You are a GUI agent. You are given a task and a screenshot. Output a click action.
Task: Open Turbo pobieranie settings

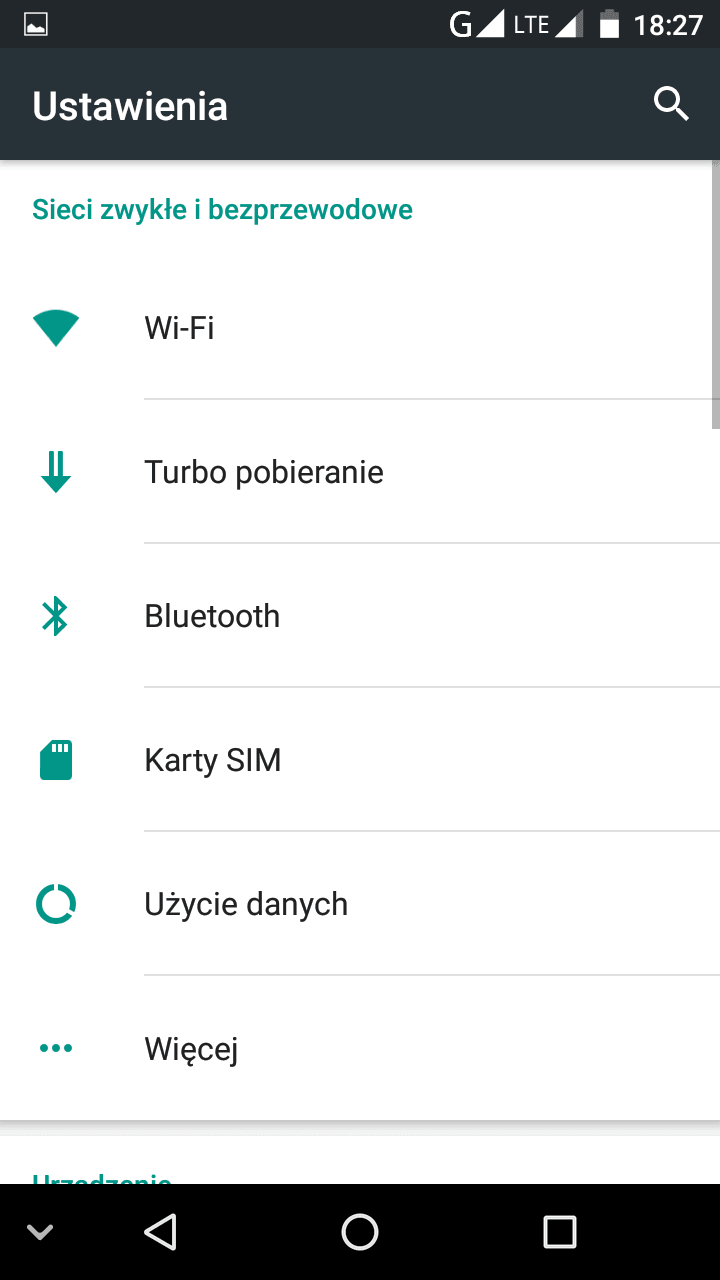[x=360, y=472]
